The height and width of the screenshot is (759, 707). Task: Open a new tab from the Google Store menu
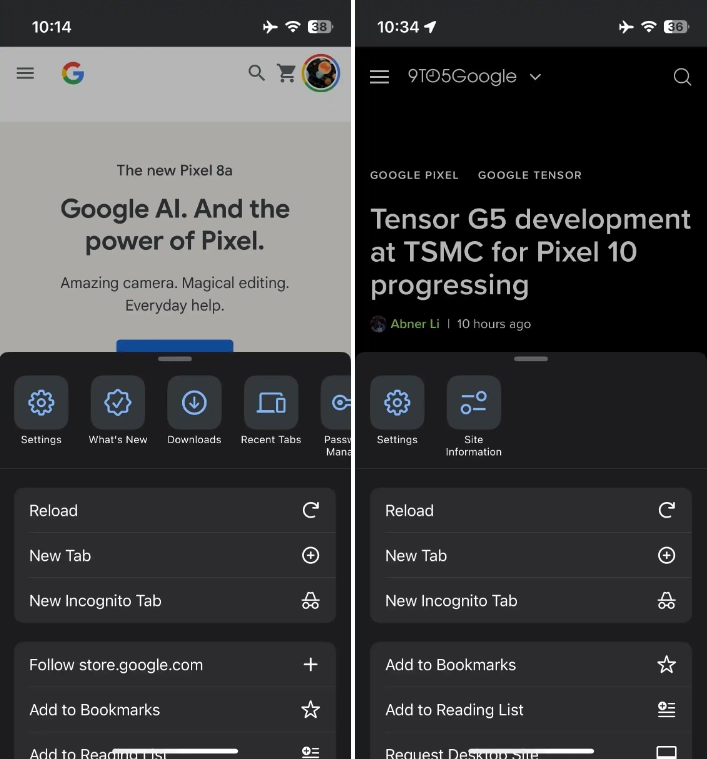[x=174, y=556]
